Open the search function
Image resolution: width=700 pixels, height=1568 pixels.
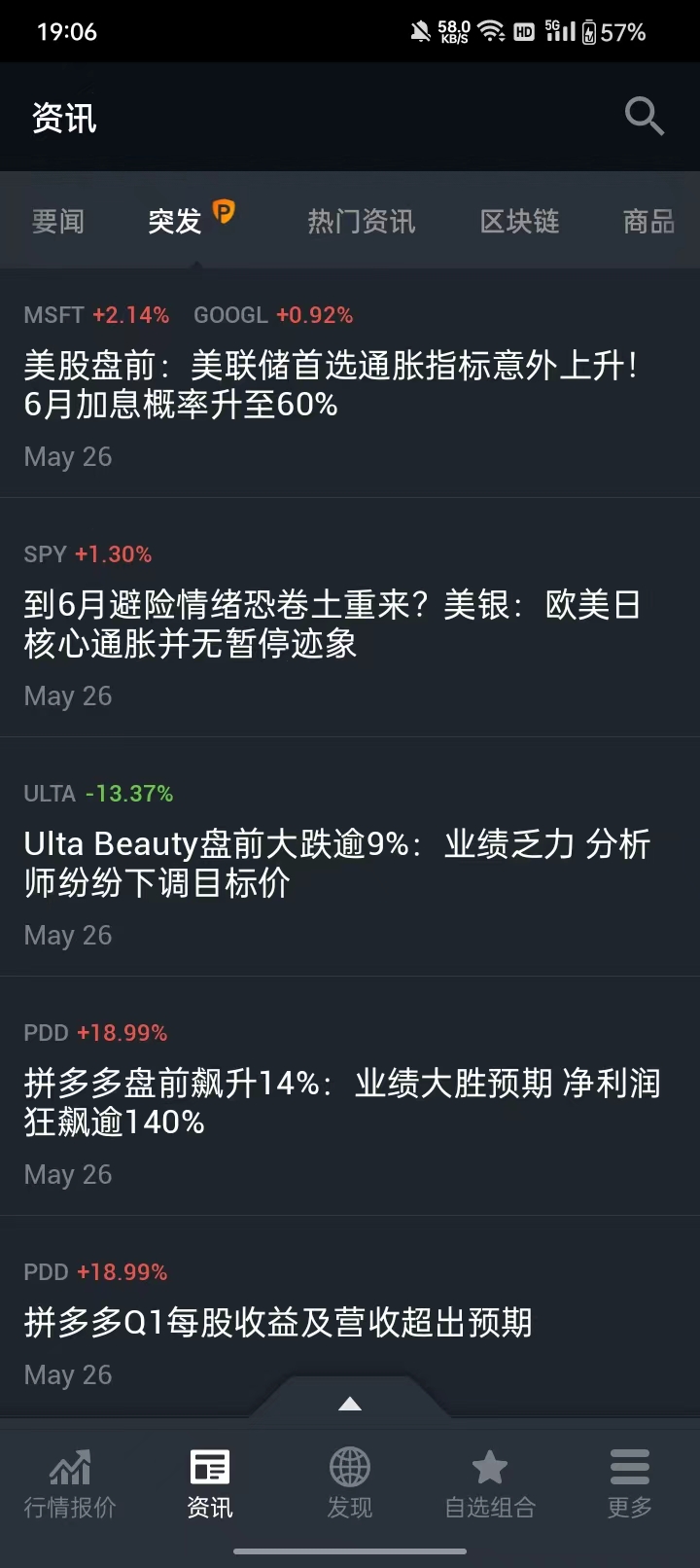pos(644,116)
